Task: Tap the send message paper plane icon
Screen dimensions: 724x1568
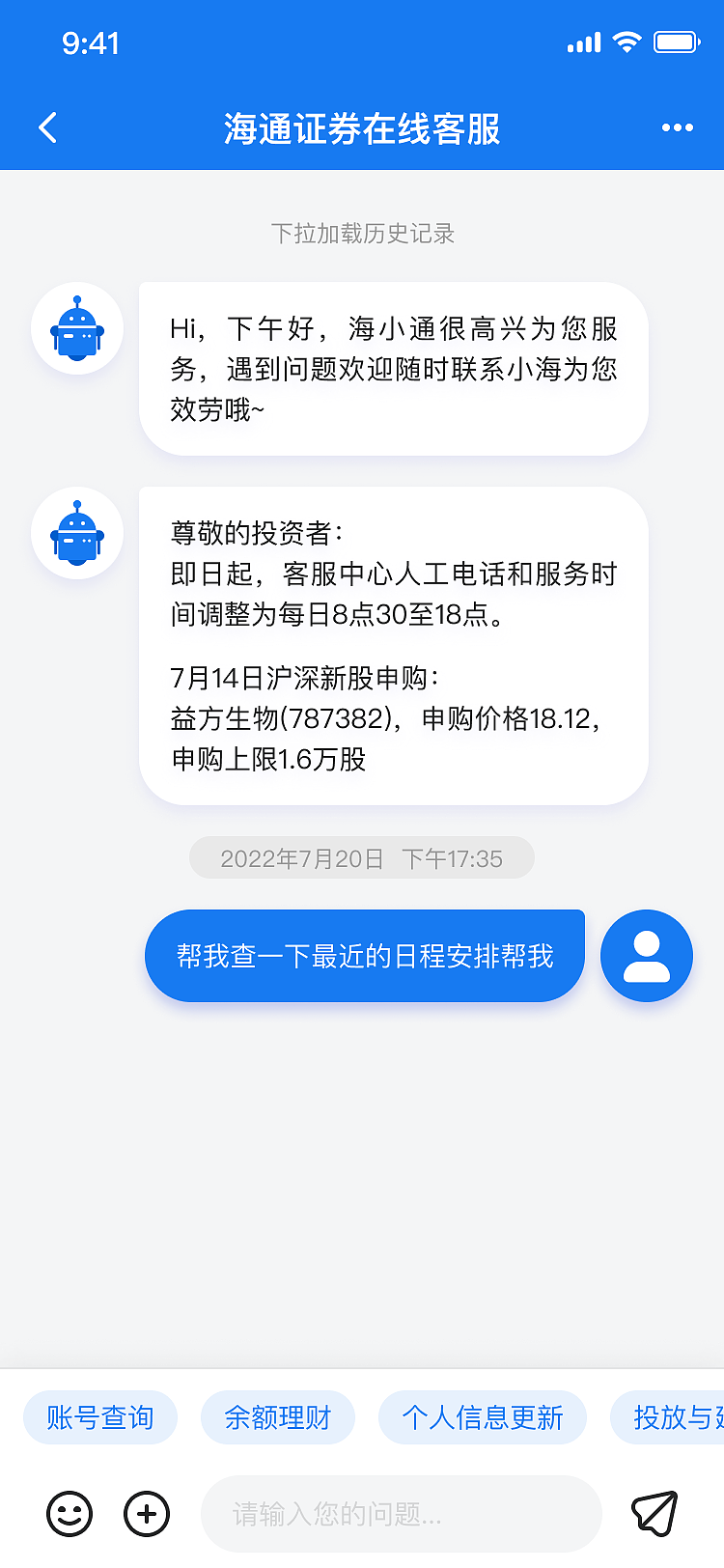Action: tap(660, 1513)
